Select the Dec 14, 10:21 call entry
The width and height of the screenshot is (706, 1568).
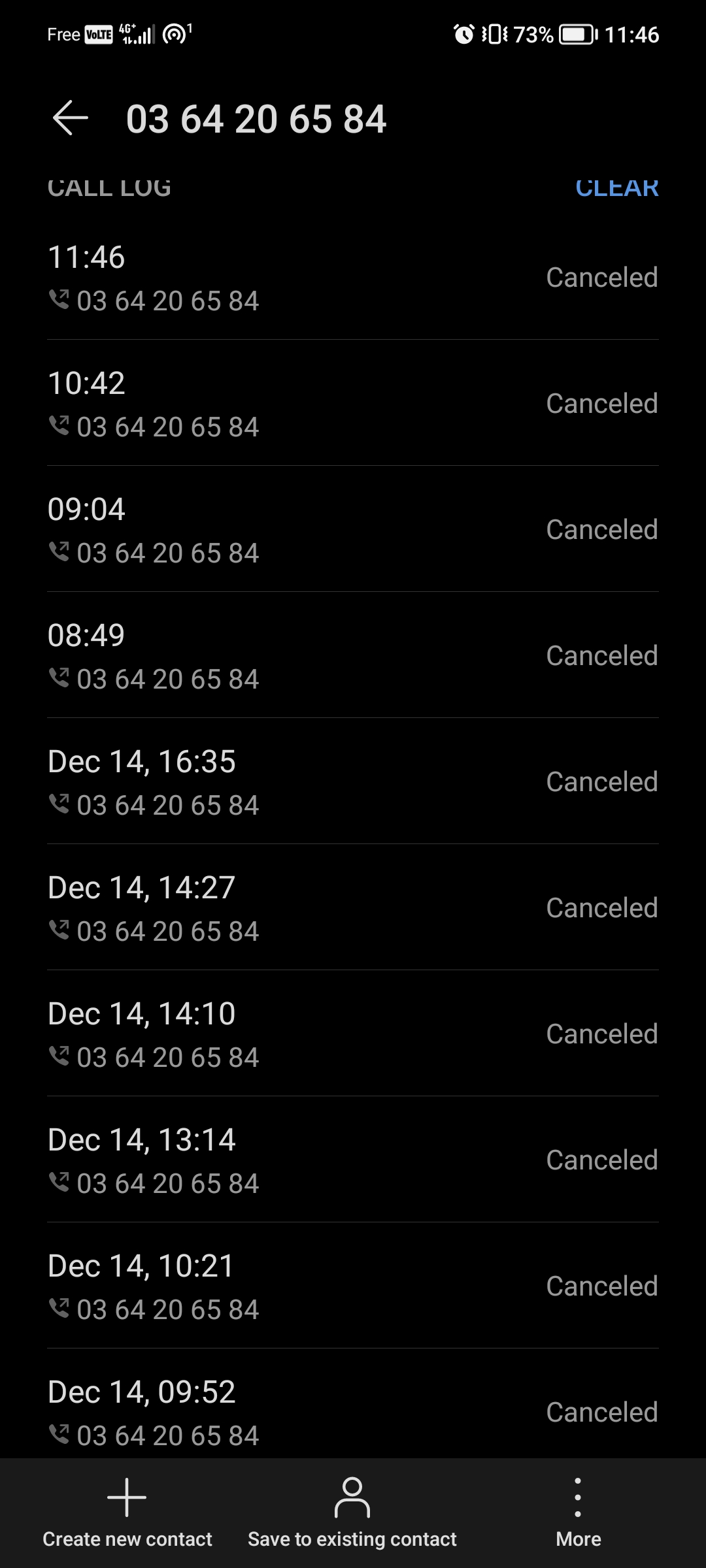353,1286
